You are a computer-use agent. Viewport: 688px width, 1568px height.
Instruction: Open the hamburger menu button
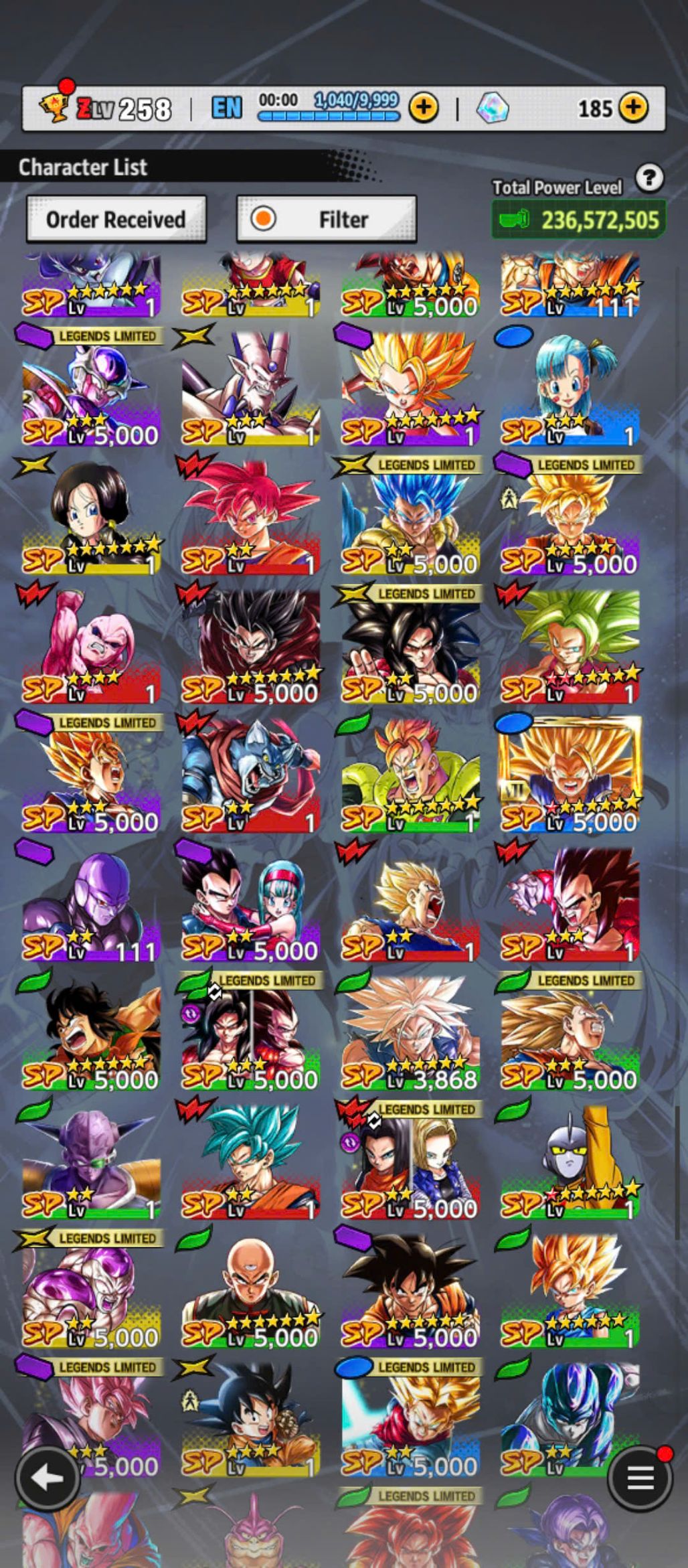tap(640, 1478)
